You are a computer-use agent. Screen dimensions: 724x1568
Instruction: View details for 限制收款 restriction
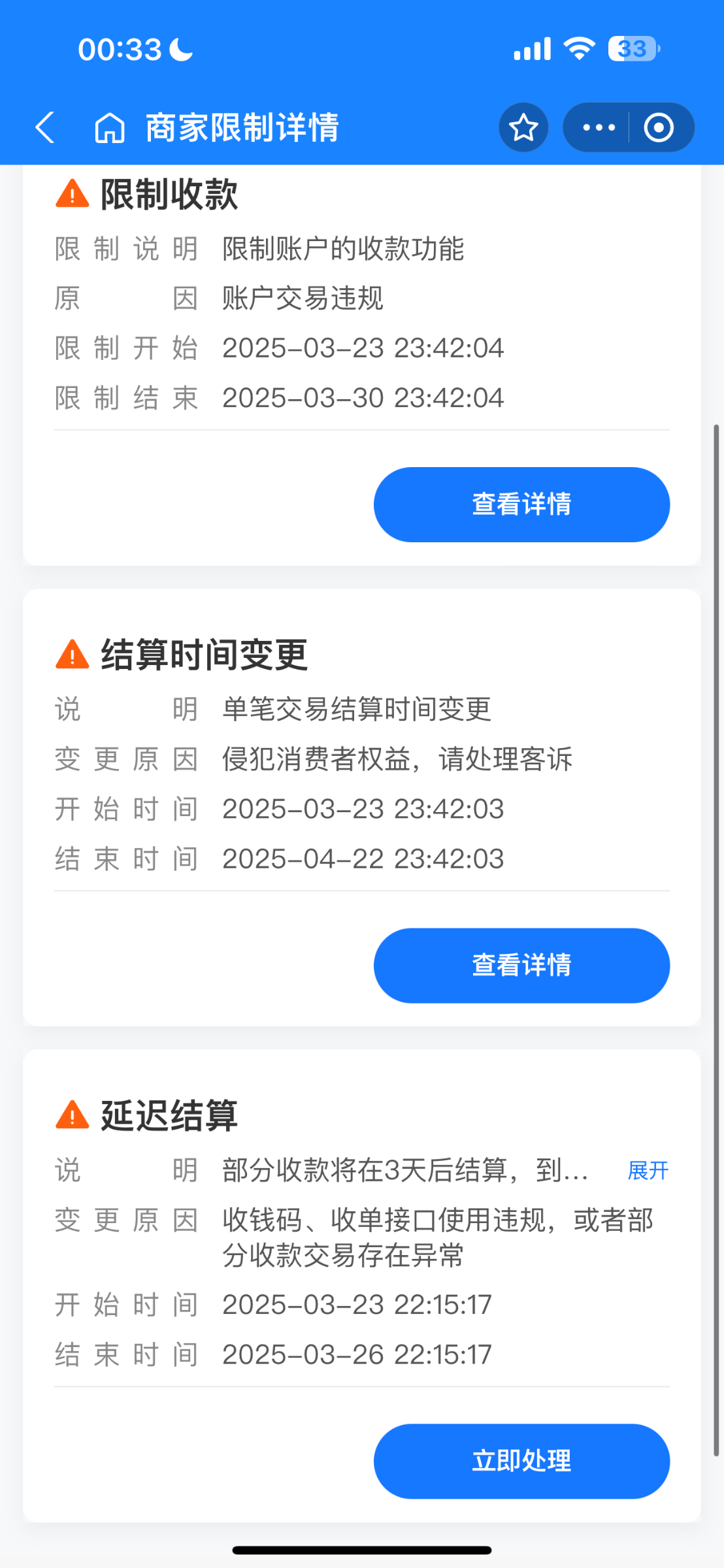521,504
